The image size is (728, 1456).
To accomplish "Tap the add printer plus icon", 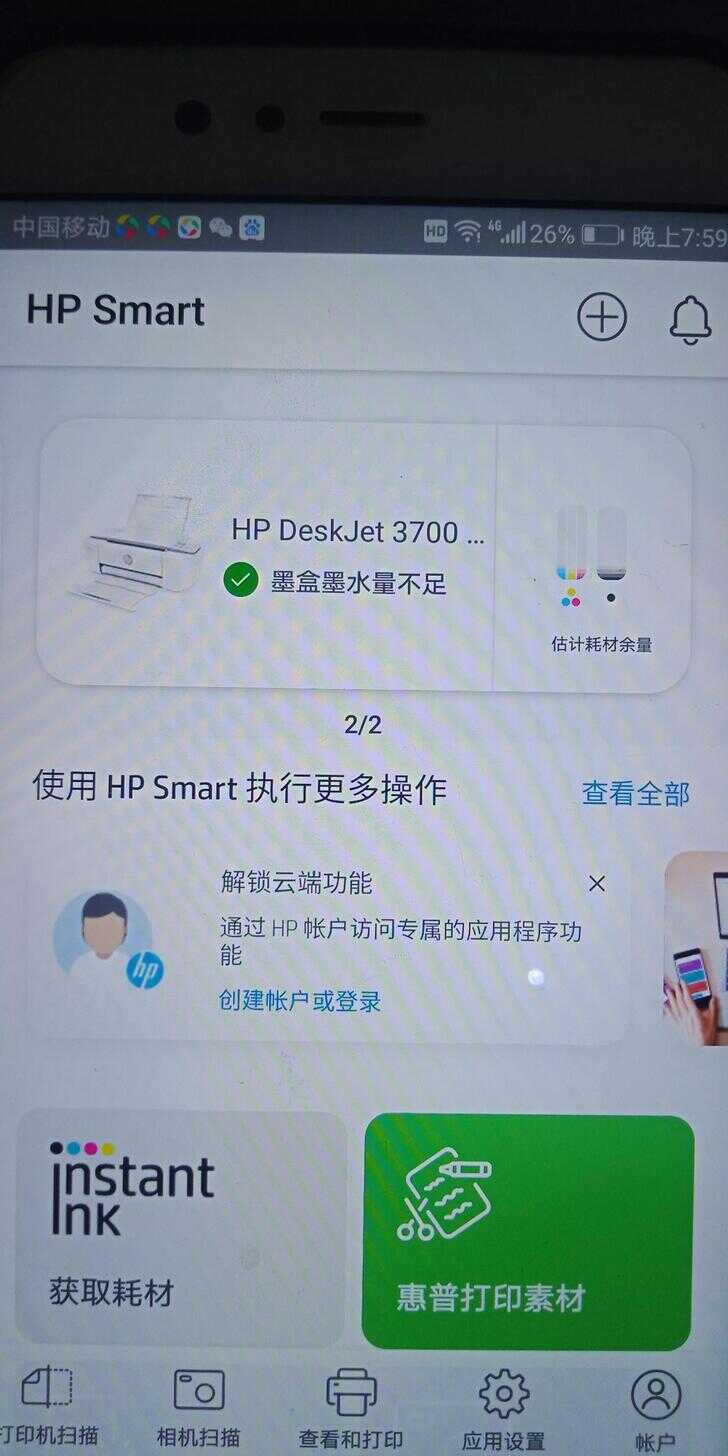I will [x=602, y=317].
